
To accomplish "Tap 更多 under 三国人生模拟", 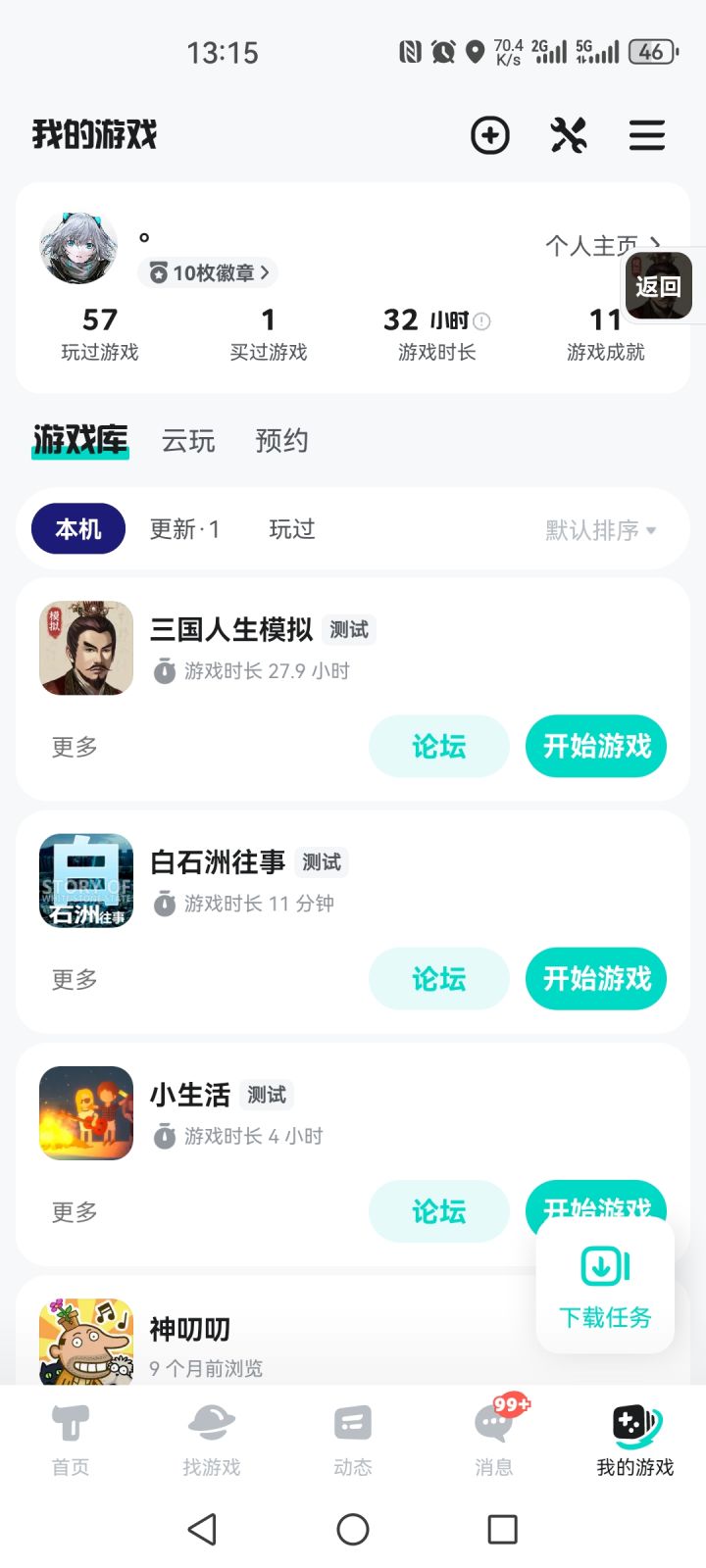I will coord(75,747).
